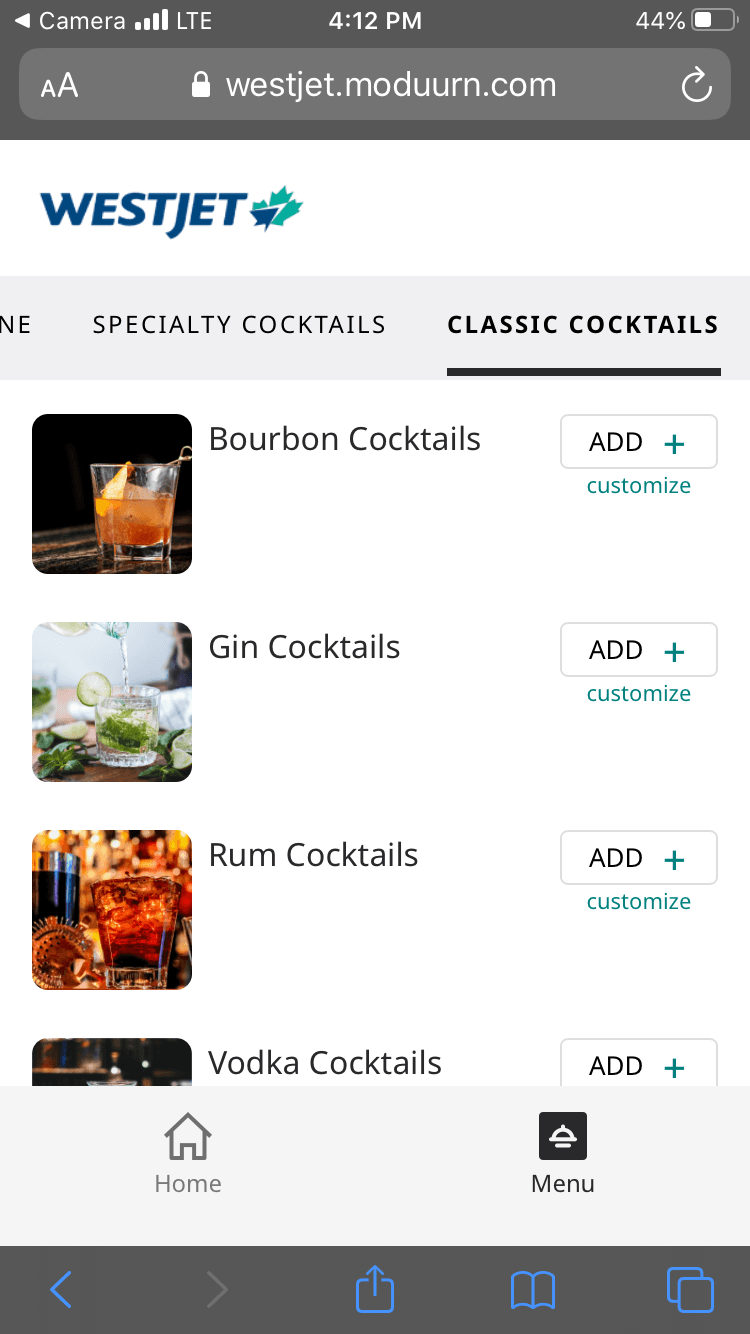Add Bourbon Cocktails to the order
The image size is (750, 1334).
pos(638,442)
